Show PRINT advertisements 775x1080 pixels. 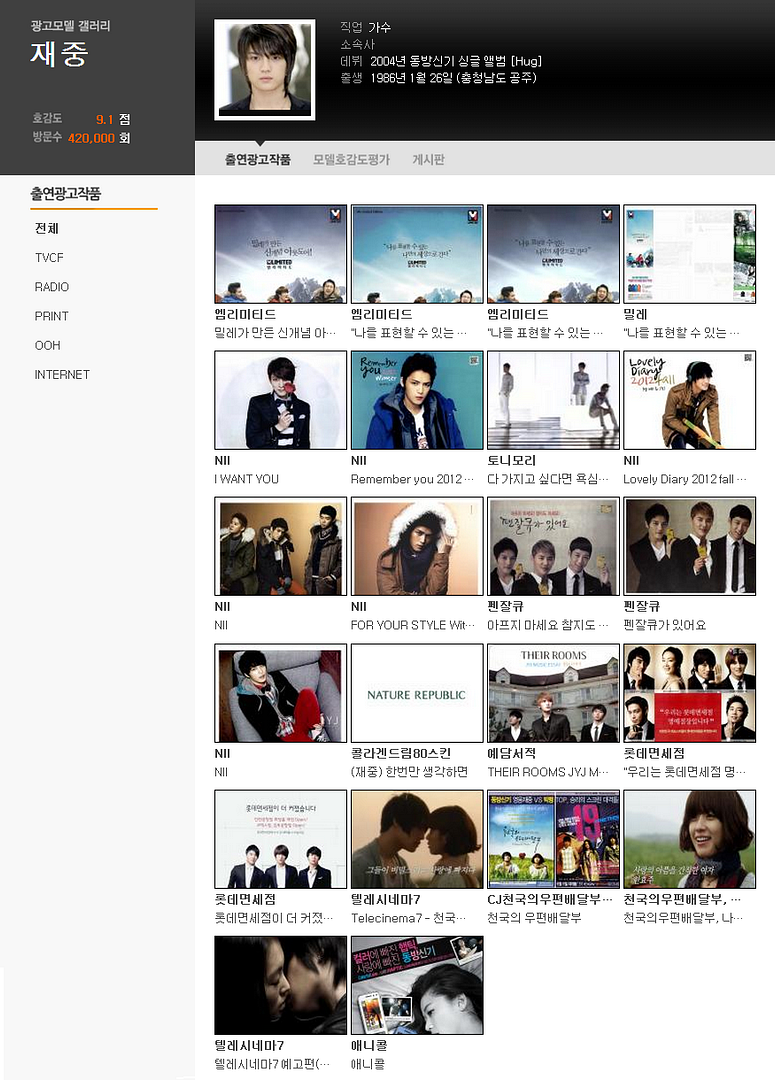point(52,316)
